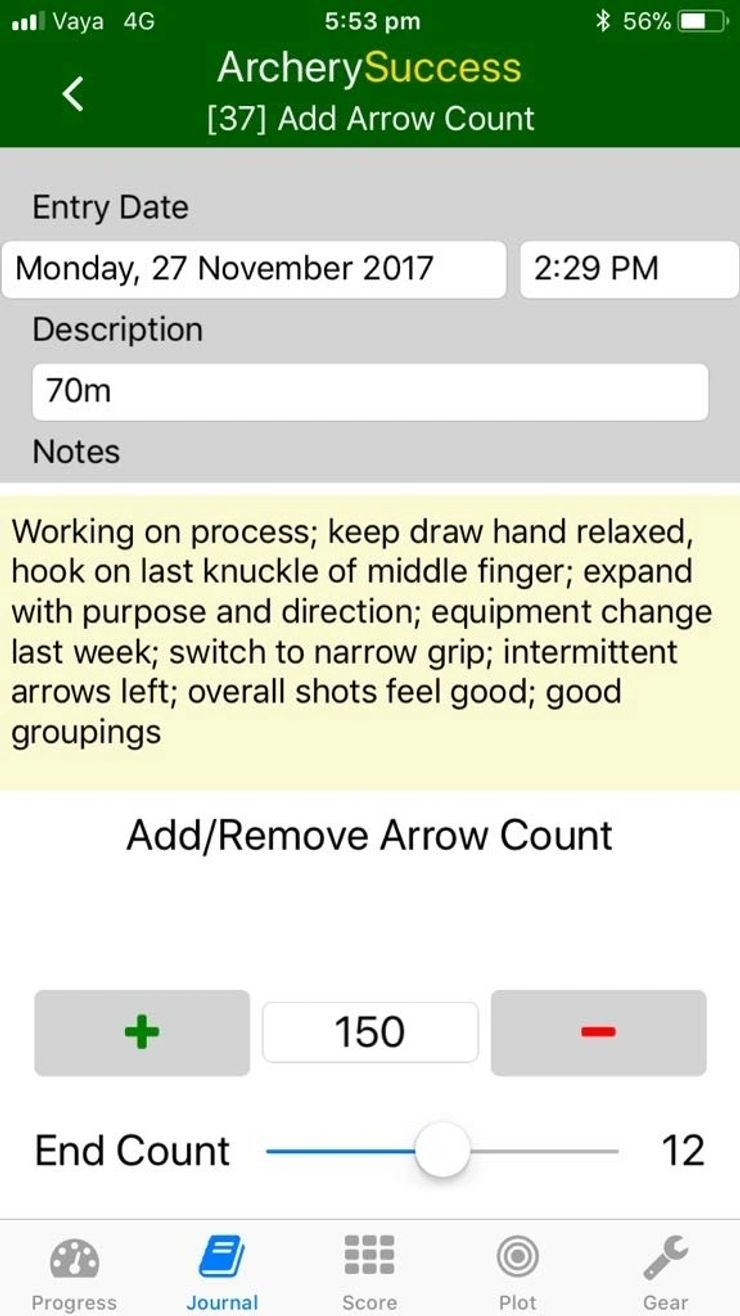Open the Gear wrench icon

coord(666,1258)
